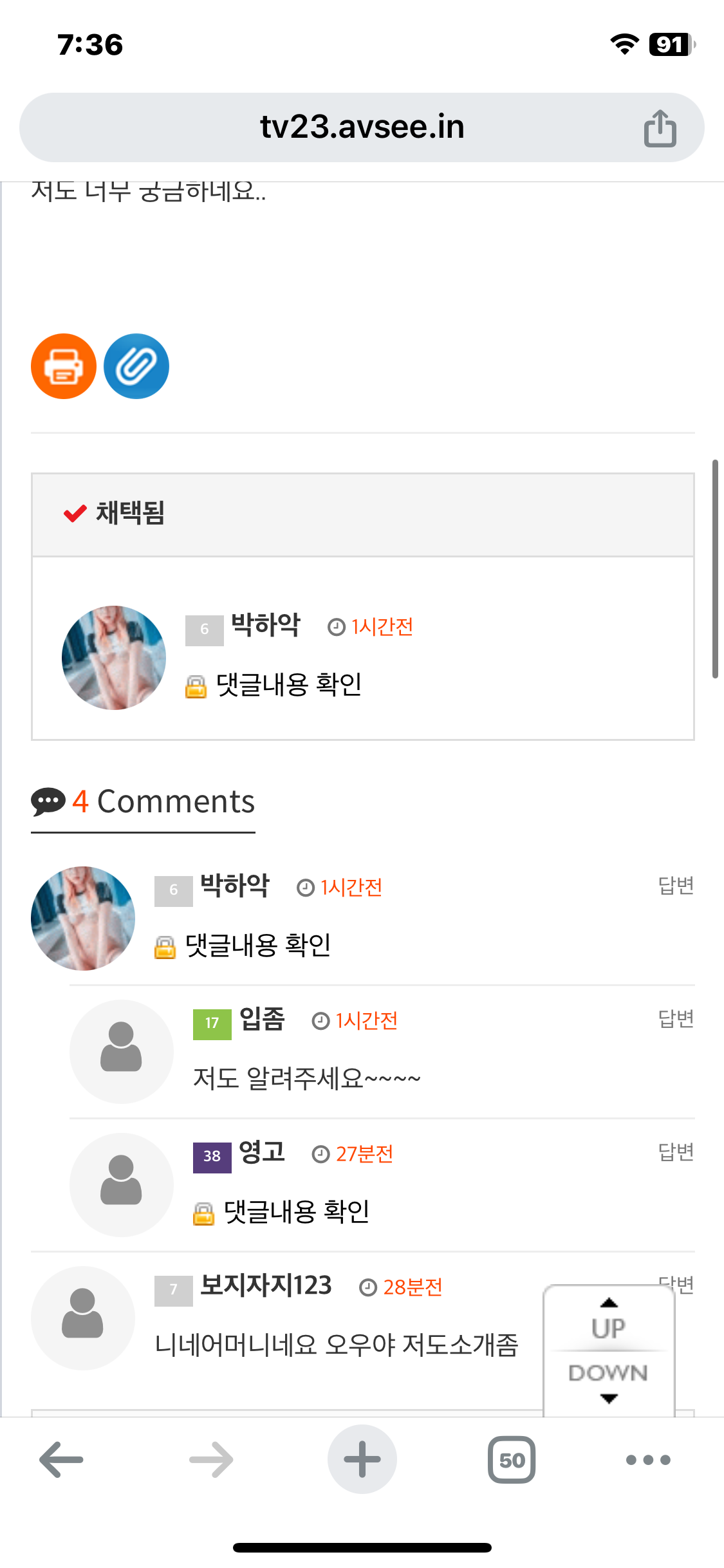
Task: Open the tv23.avsee.in address bar
Action: click(362, 127)
